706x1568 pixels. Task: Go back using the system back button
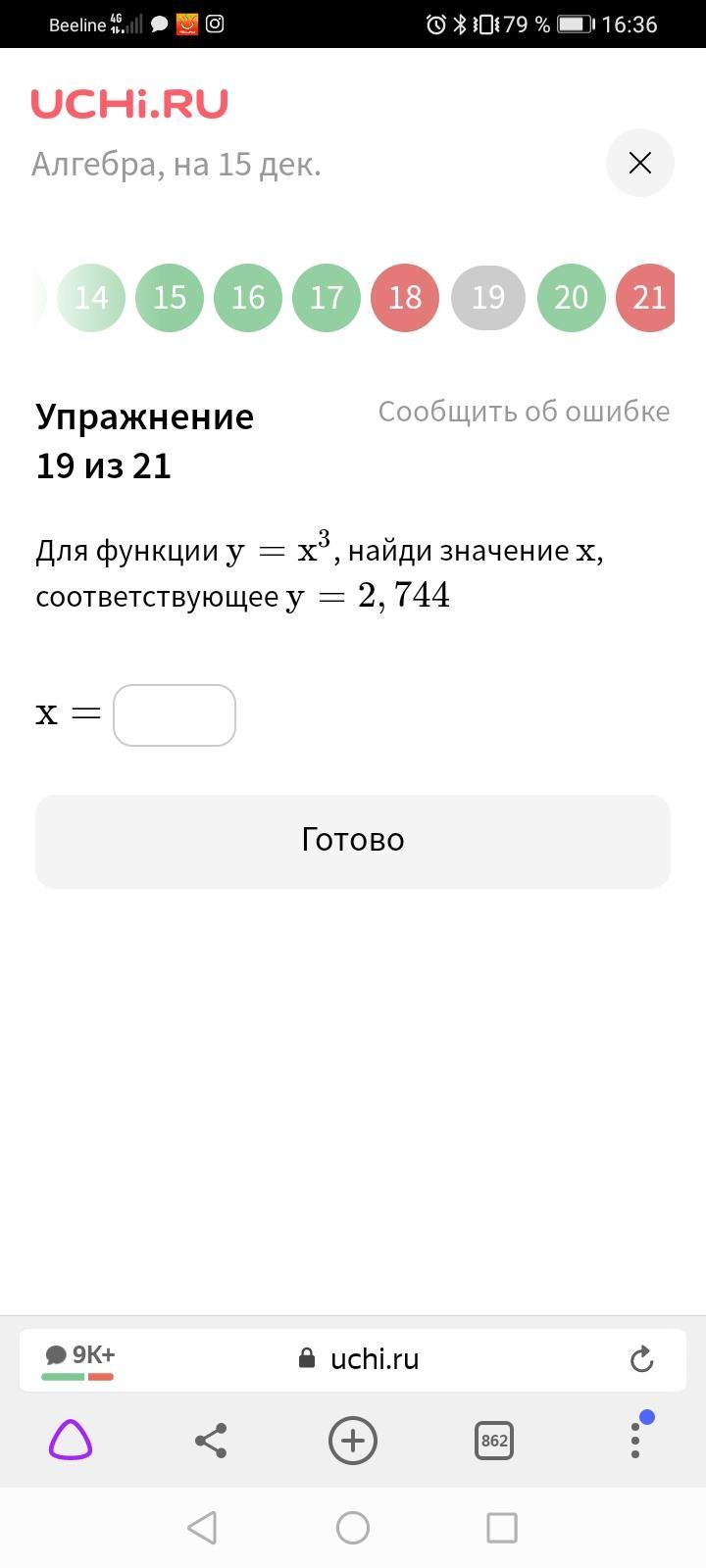(x=202, y=1527)
